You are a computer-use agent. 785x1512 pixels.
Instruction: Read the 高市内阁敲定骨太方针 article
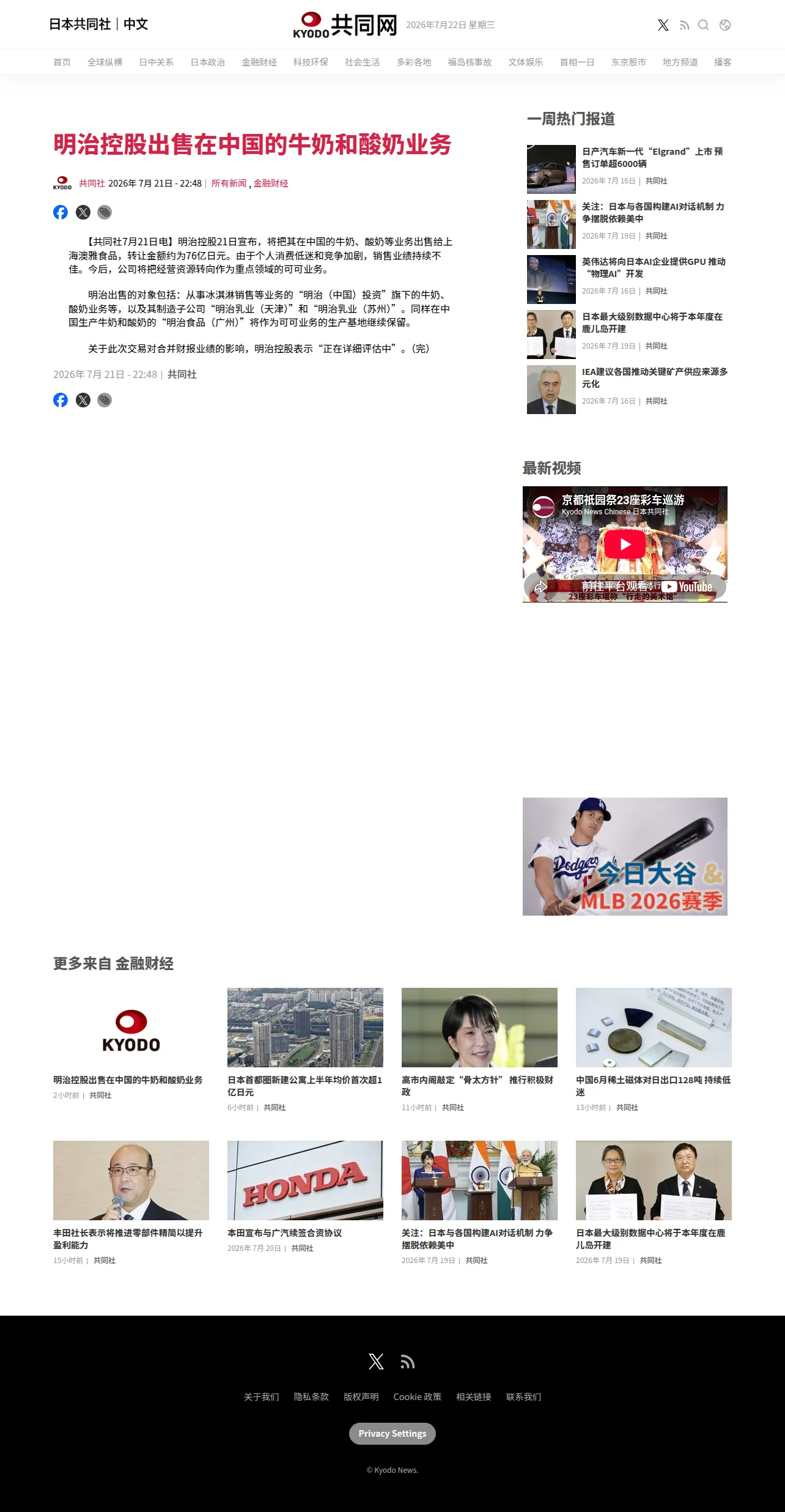[x=479, y=1086]
